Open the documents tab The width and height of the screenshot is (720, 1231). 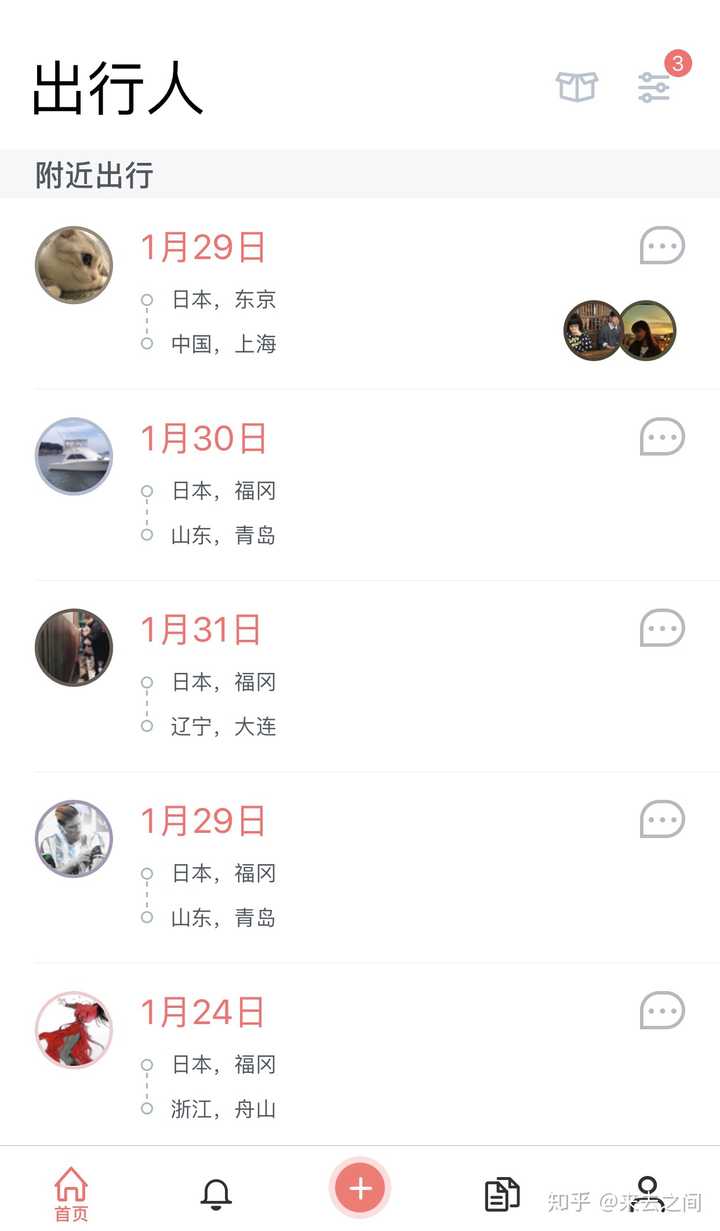(x=502, y=1193)
